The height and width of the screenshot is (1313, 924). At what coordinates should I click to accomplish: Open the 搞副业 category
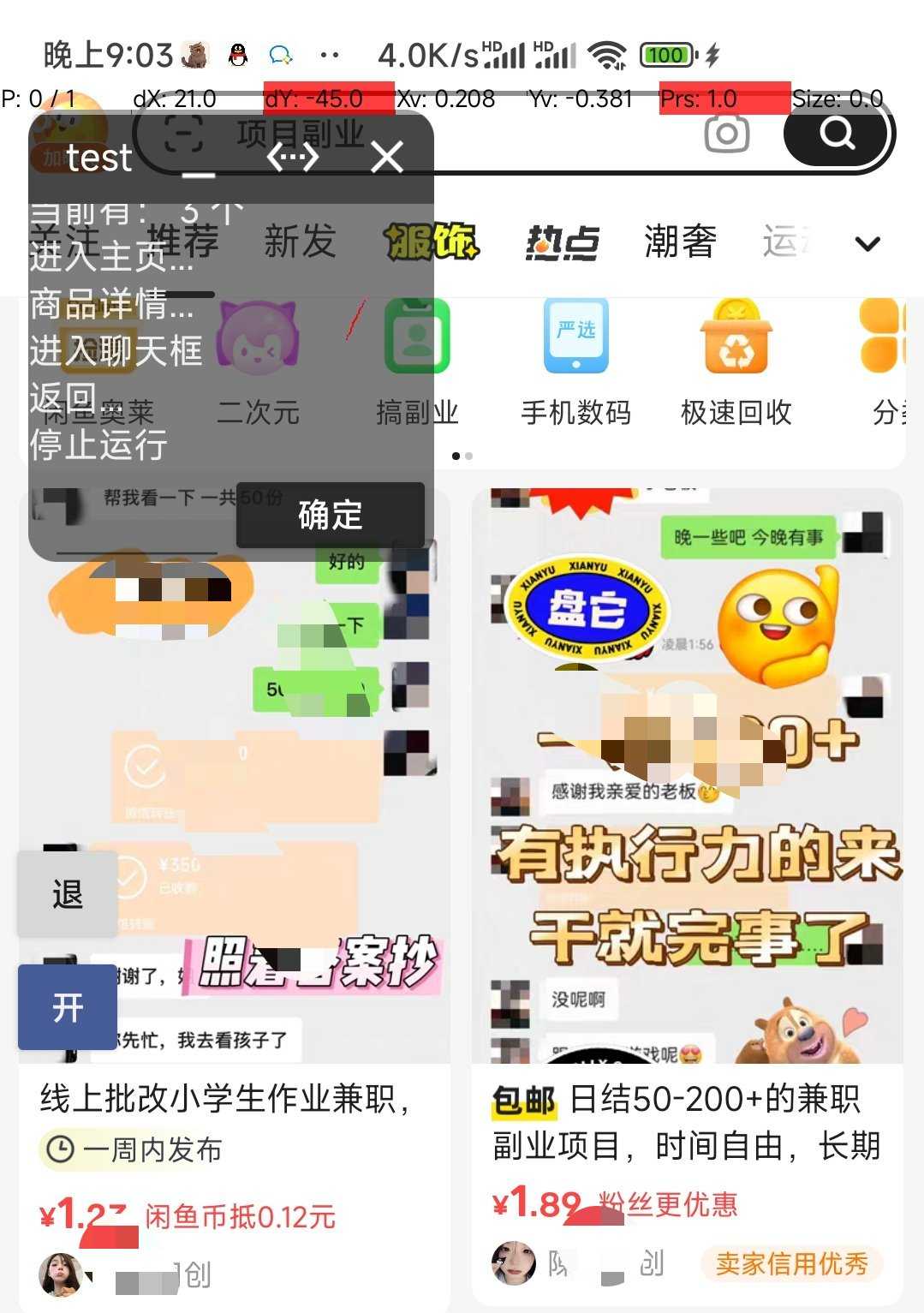(x=417, y=361)
